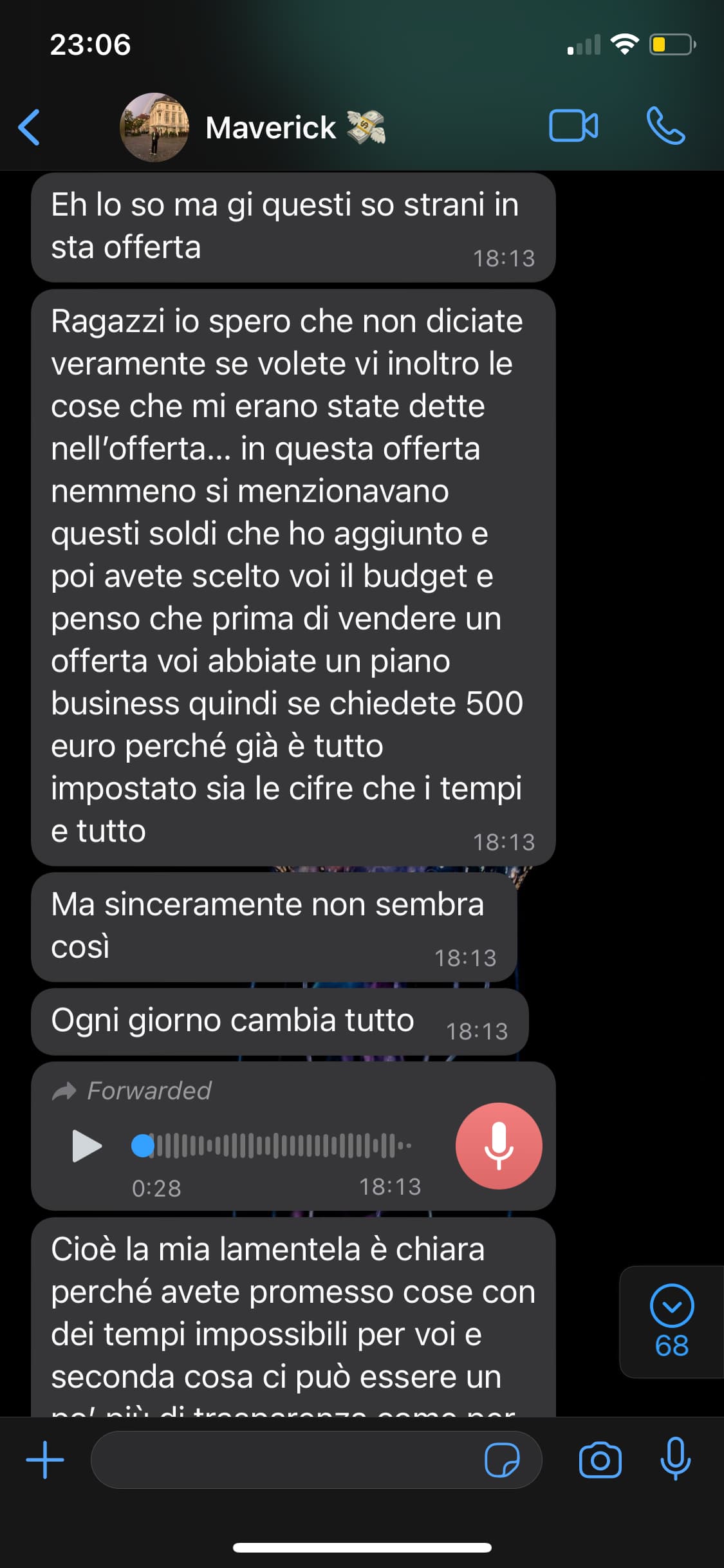Jump to the 68 unread messages below
724x1568 pixels.
point(672,1321)
